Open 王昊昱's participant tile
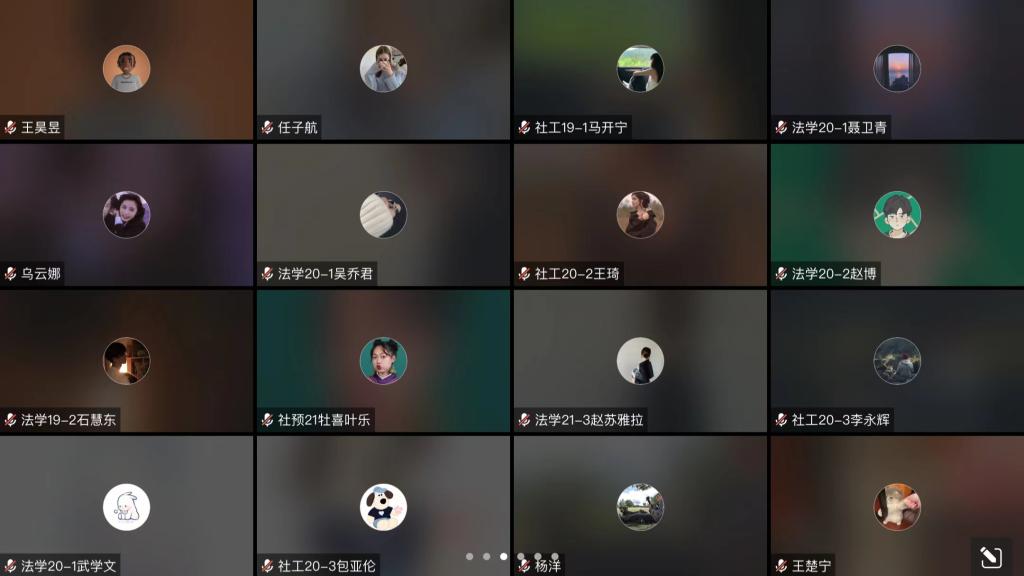 (126, 69)
